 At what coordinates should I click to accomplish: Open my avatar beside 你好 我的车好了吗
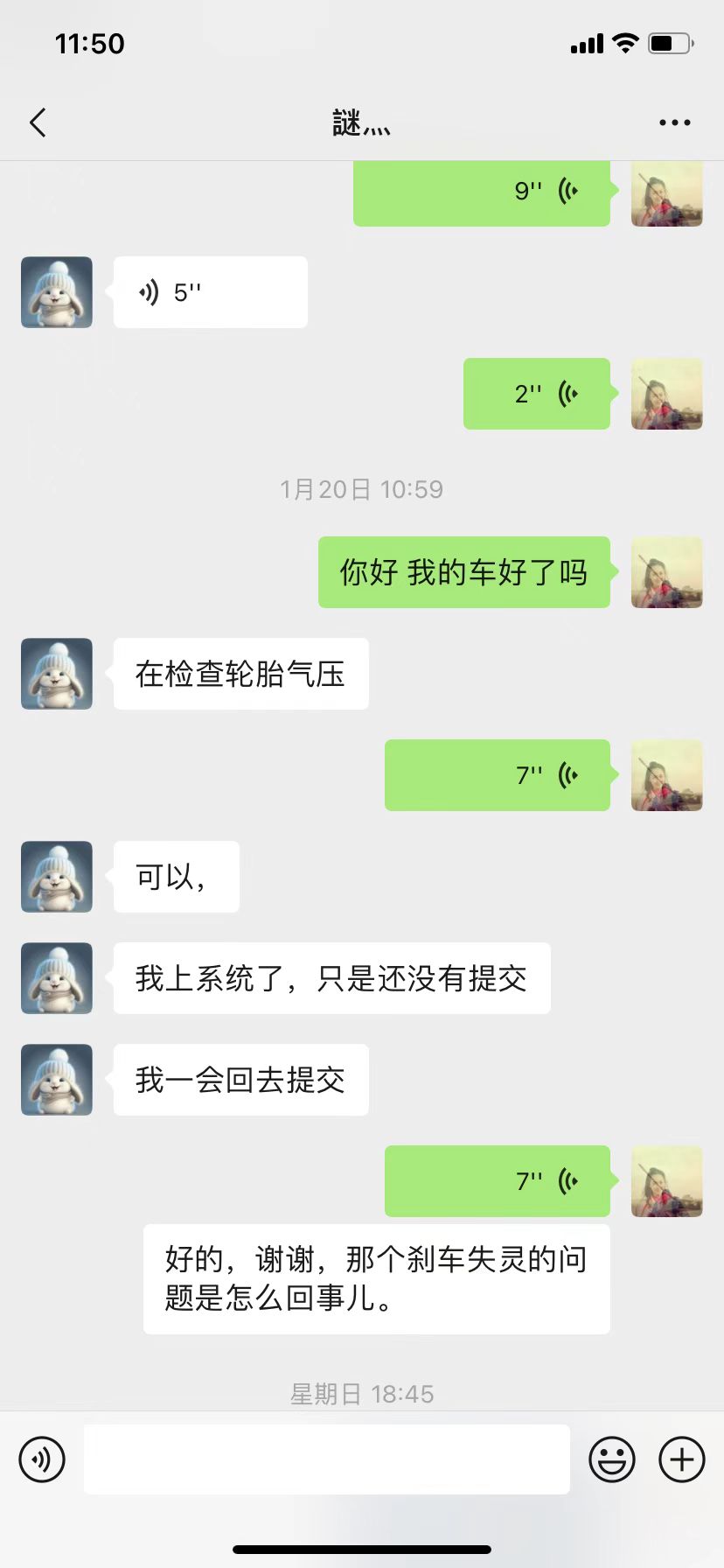666,572
